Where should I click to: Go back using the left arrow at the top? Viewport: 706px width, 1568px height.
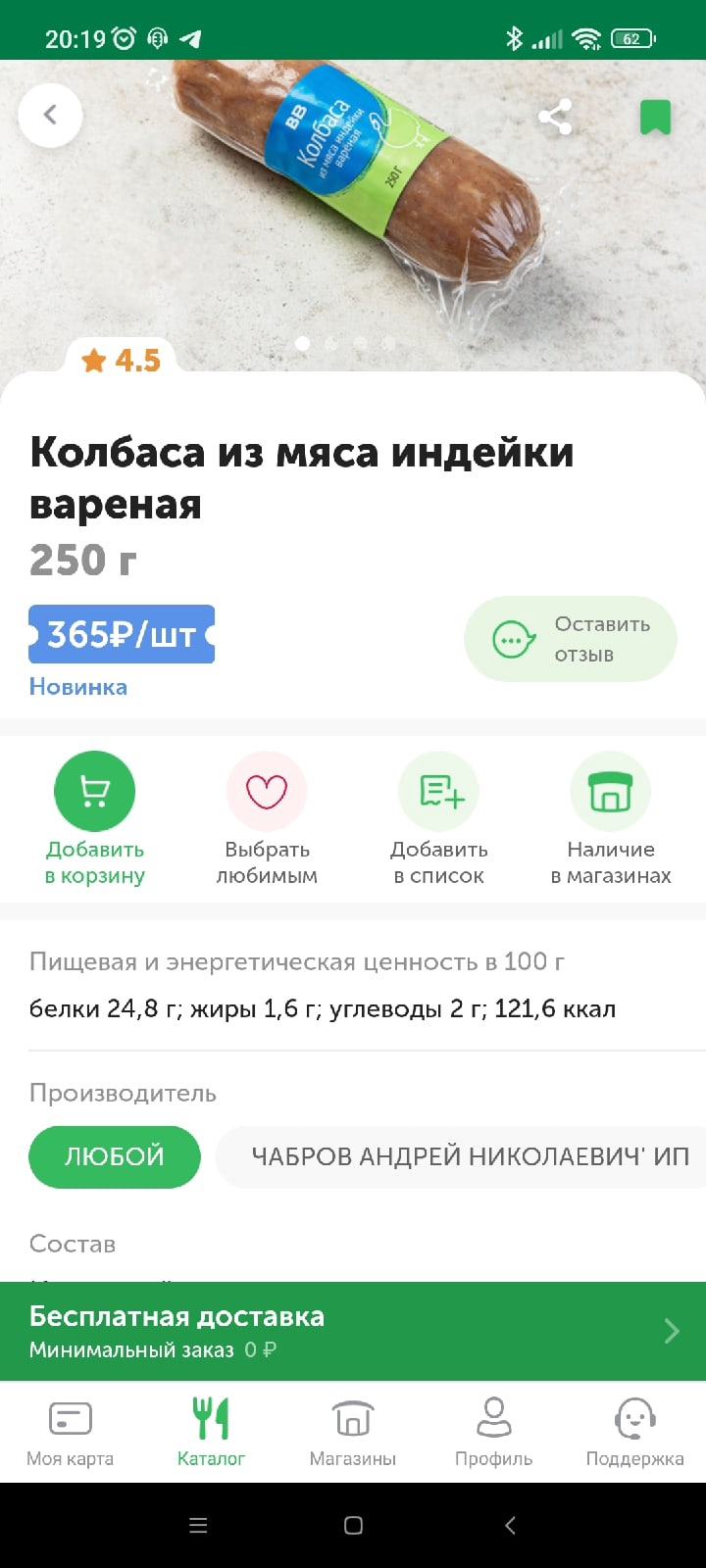[x=50, y=115]
